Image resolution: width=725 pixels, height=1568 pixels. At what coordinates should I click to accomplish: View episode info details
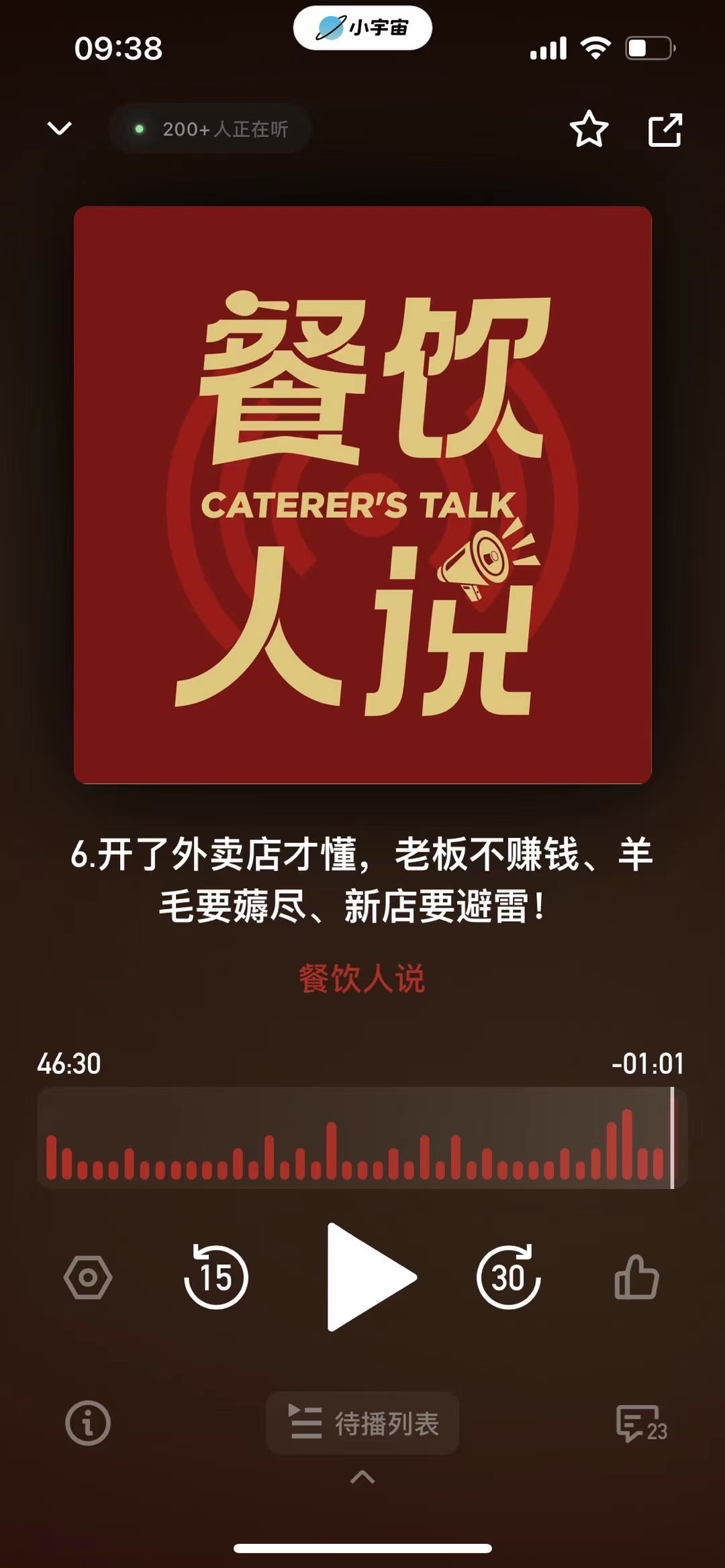(x=88, y=1422)
